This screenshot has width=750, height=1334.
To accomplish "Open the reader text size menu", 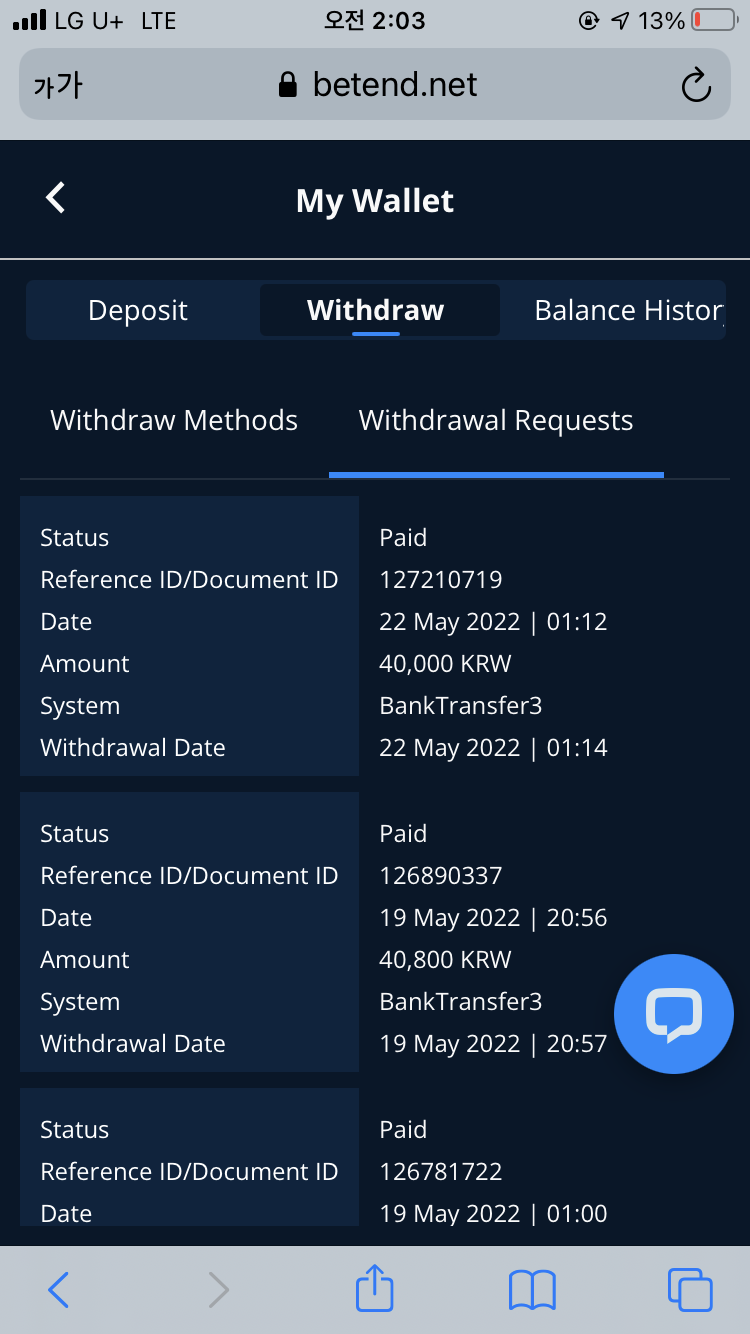I will pos(57,85).
